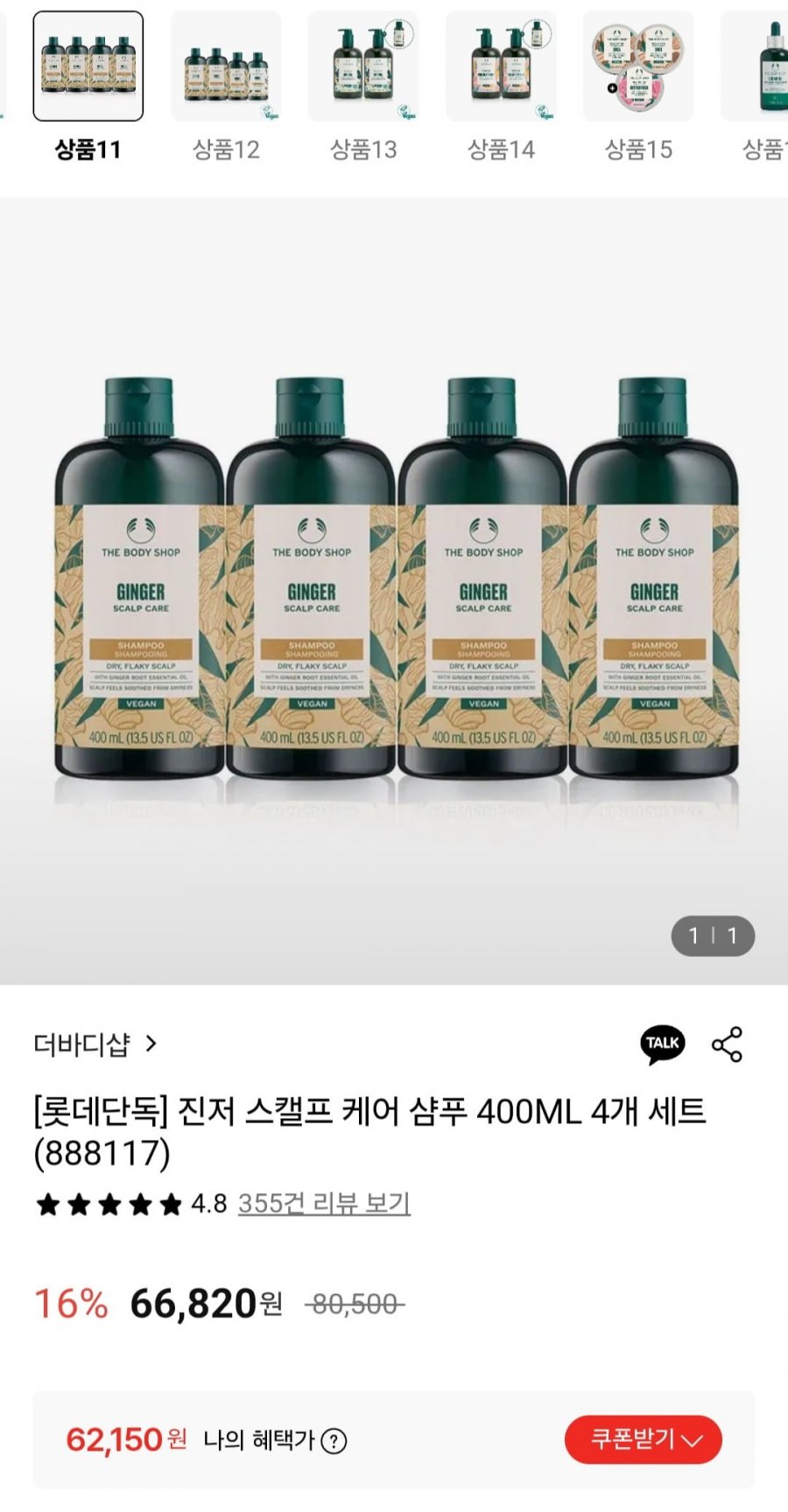Share this product
788x1512 pixels.
[728, 1044]
